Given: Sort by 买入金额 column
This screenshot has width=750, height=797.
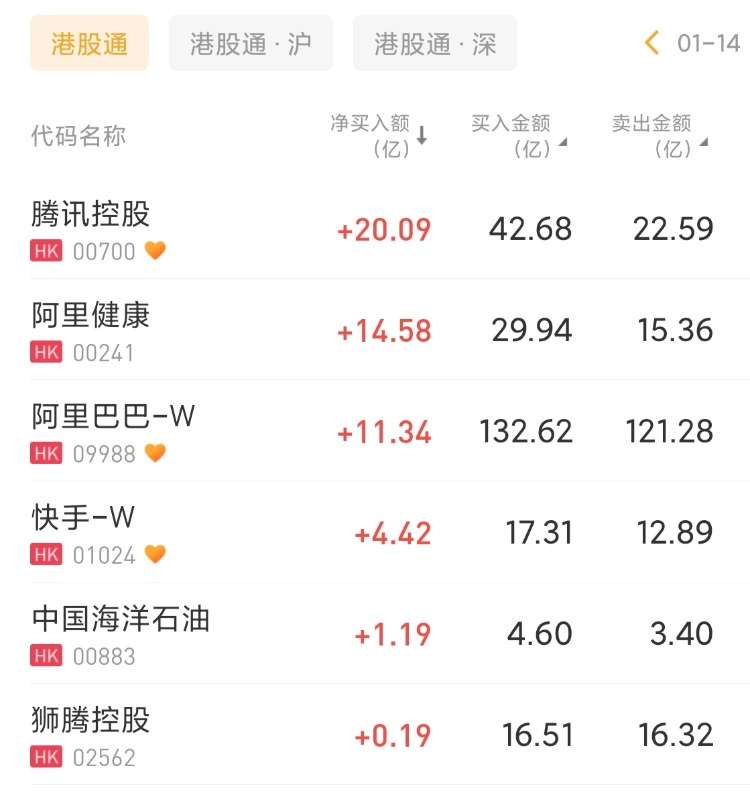Looking at the screenshot, I should [519, 136].
